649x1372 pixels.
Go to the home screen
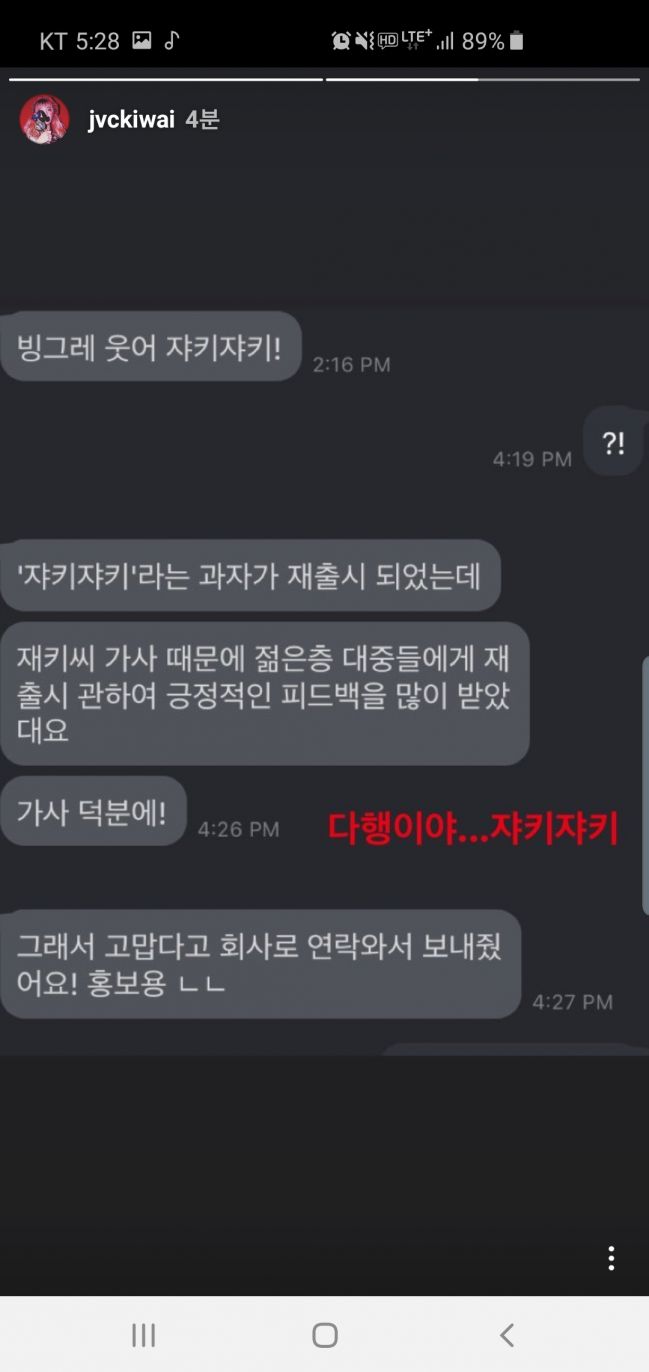[324, 1334]
